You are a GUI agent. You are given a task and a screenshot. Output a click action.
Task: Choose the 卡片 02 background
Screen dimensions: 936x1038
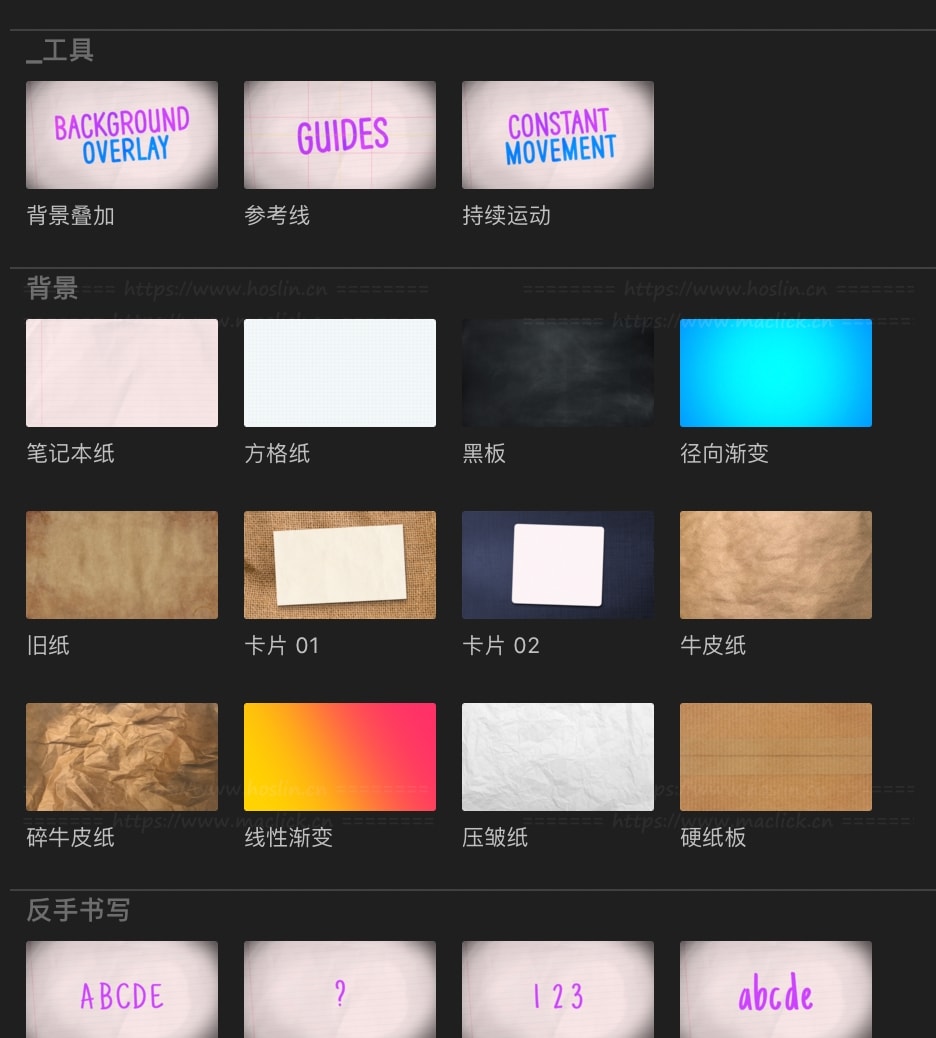coord(558,565)
